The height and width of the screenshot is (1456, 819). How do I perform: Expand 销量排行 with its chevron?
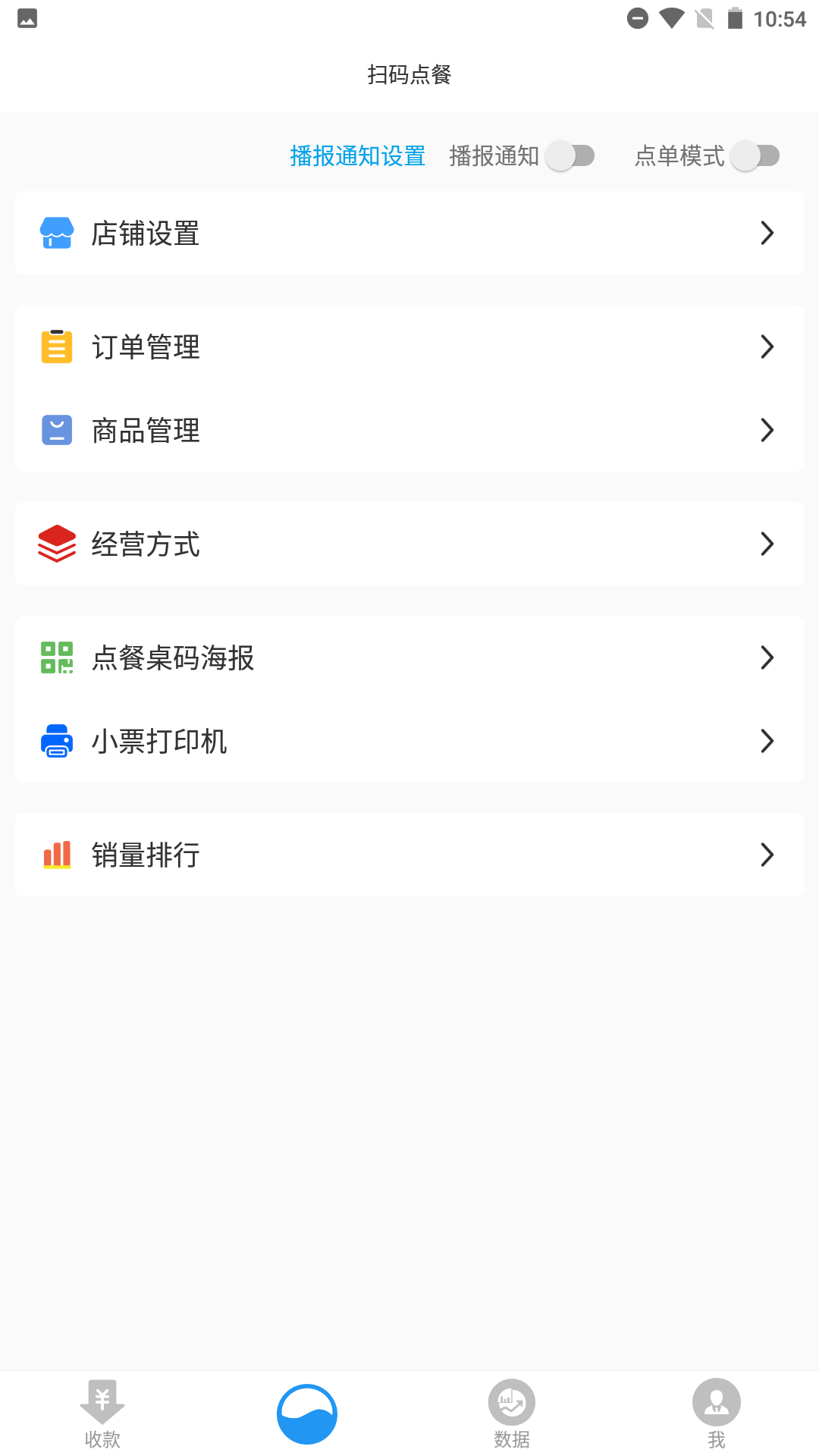click(x=767, y=855)
